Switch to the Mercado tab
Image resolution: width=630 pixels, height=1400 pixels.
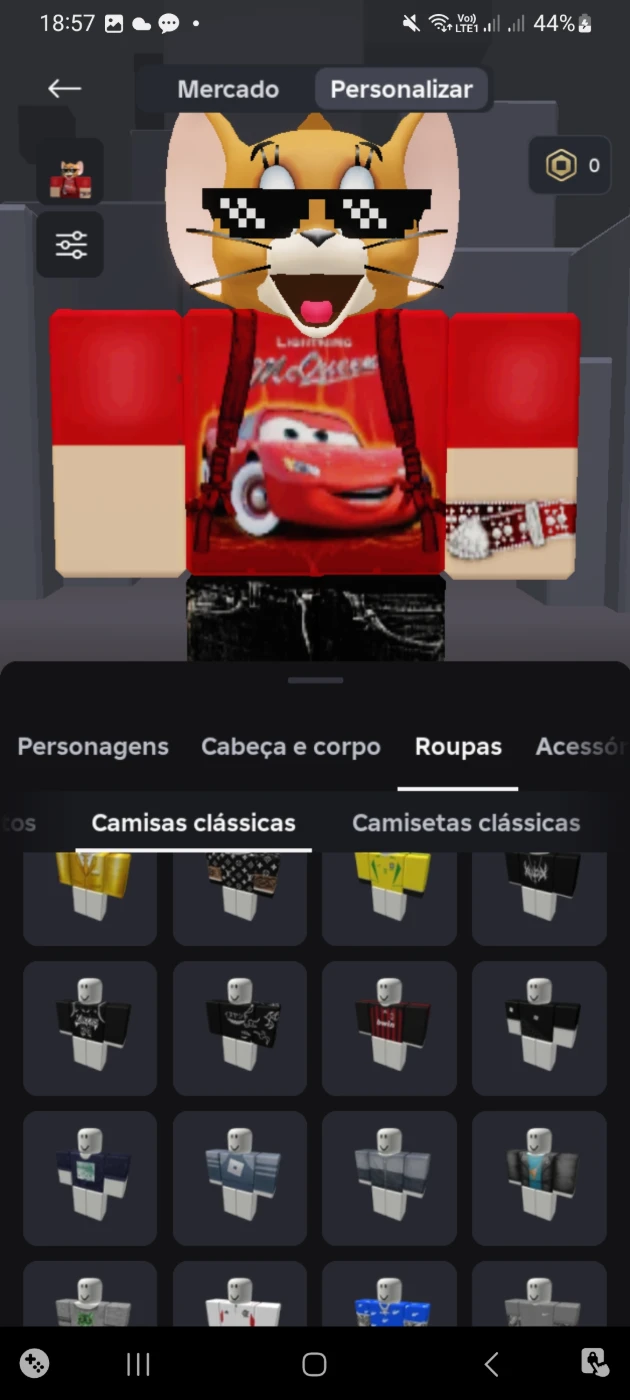click(228, 89)
